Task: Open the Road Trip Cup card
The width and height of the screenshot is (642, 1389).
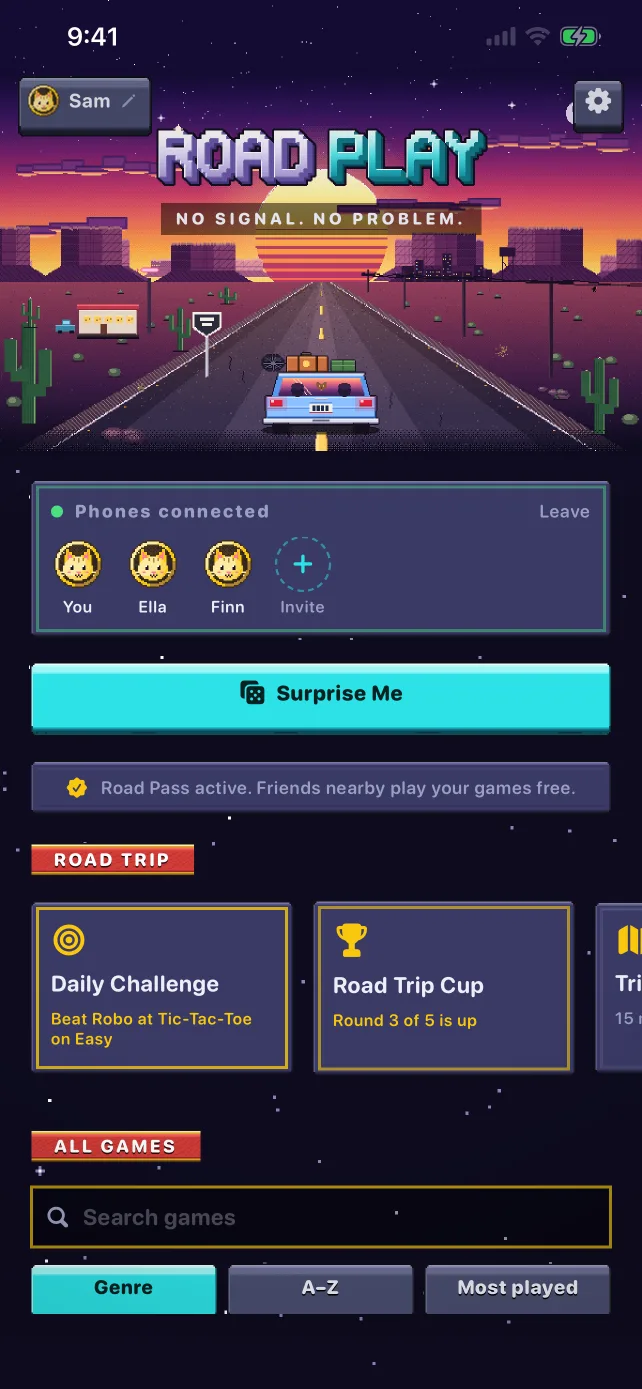Action: (x=444, y=987)
